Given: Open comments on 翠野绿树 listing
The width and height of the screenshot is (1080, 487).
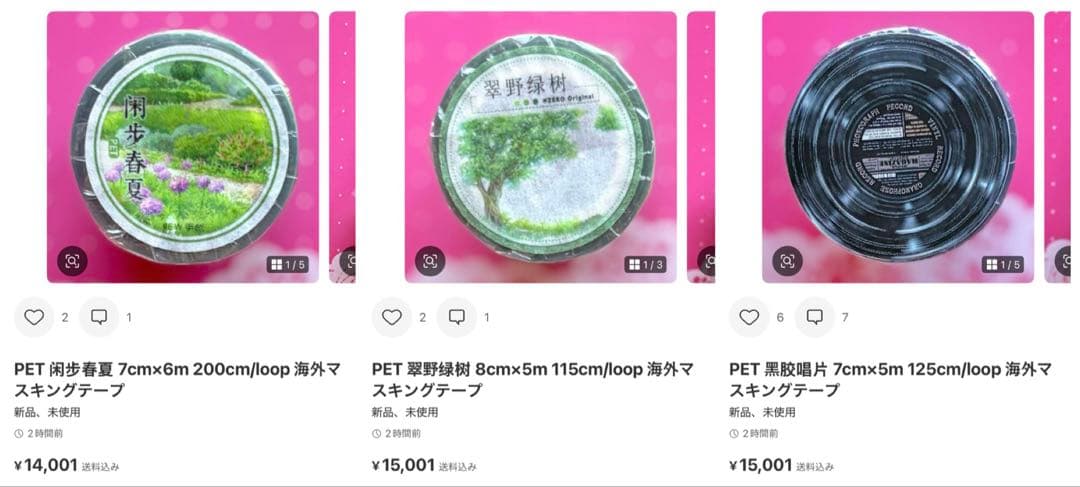Looking at the screenshot, I should [456, 317].
